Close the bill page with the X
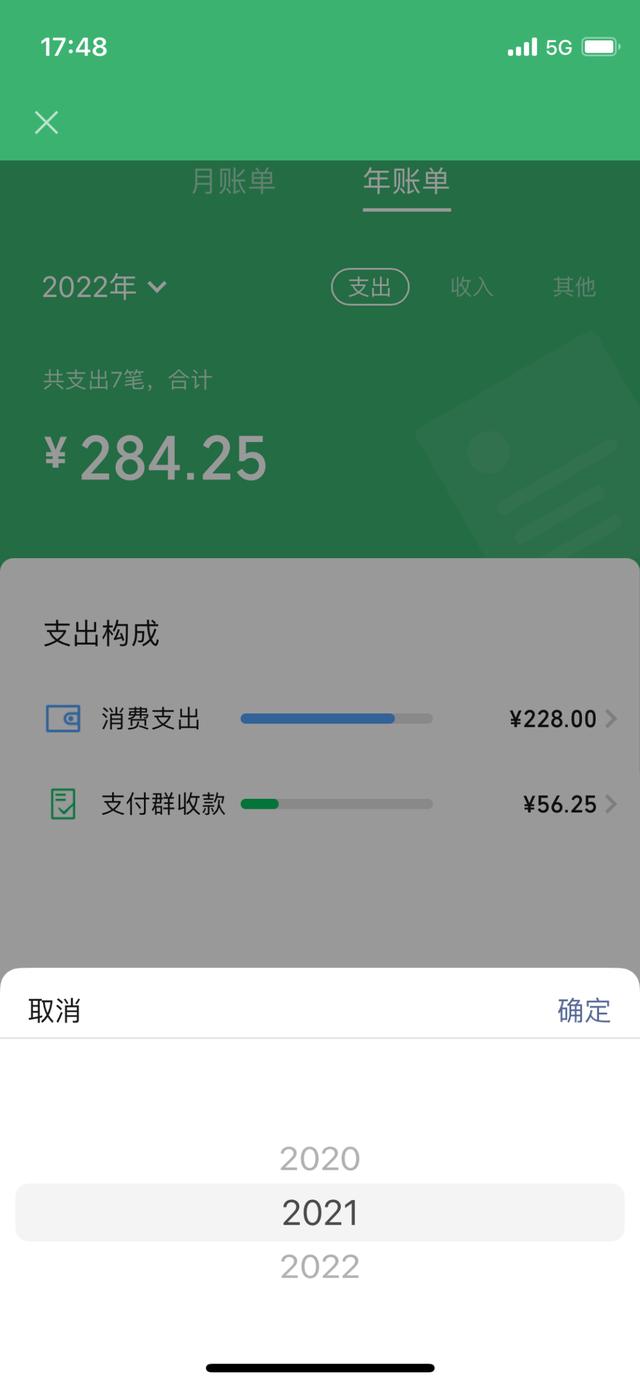Screen dimensions: 640x1386 tap(46, 123)
